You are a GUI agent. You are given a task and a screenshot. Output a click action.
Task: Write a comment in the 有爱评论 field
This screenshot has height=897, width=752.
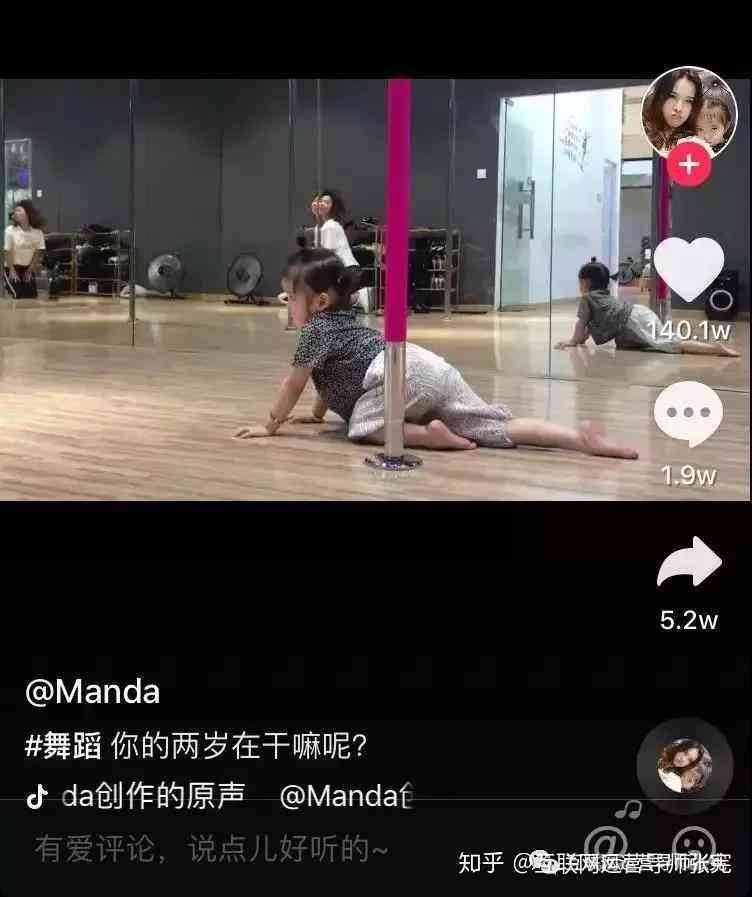tap(210, 849)
